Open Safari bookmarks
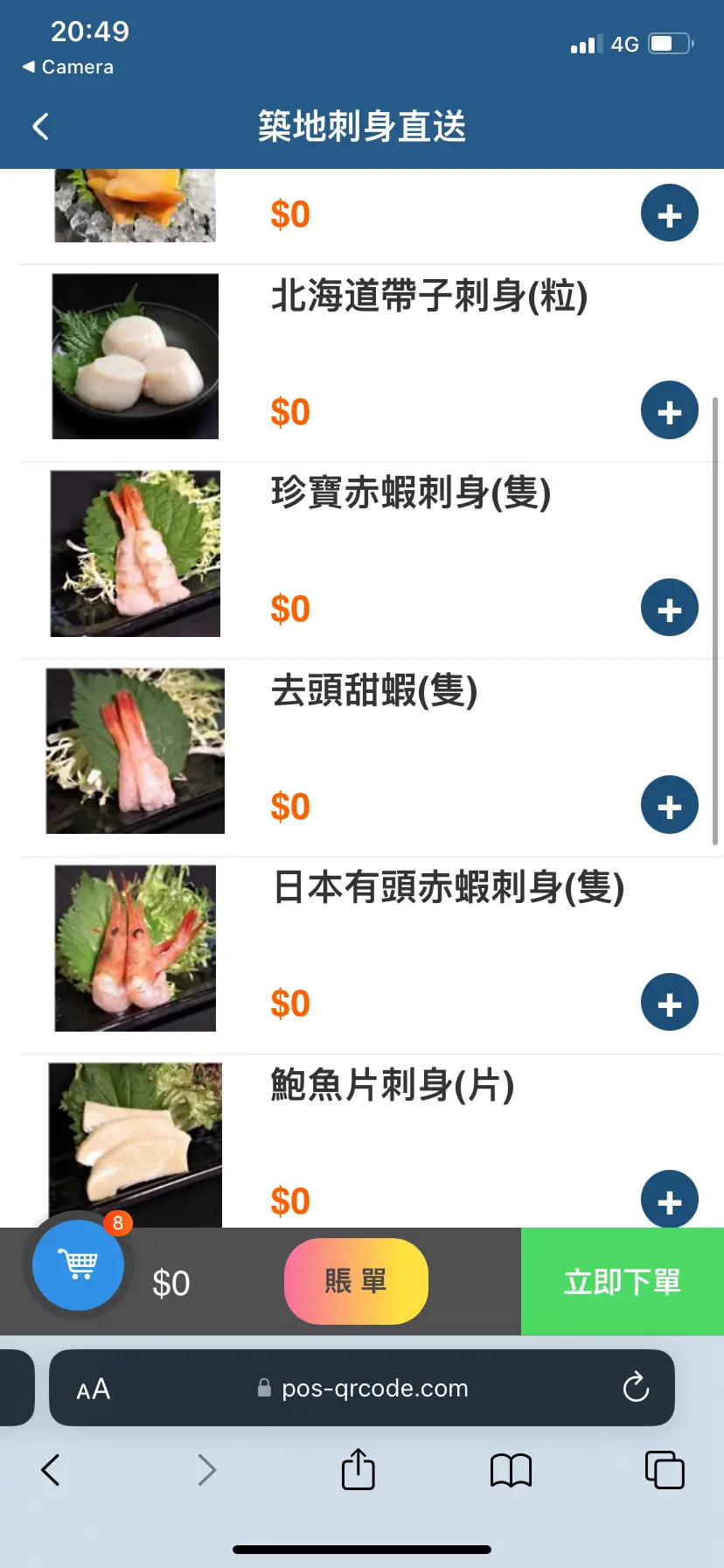724x1568 pixels. [512, 1470]
